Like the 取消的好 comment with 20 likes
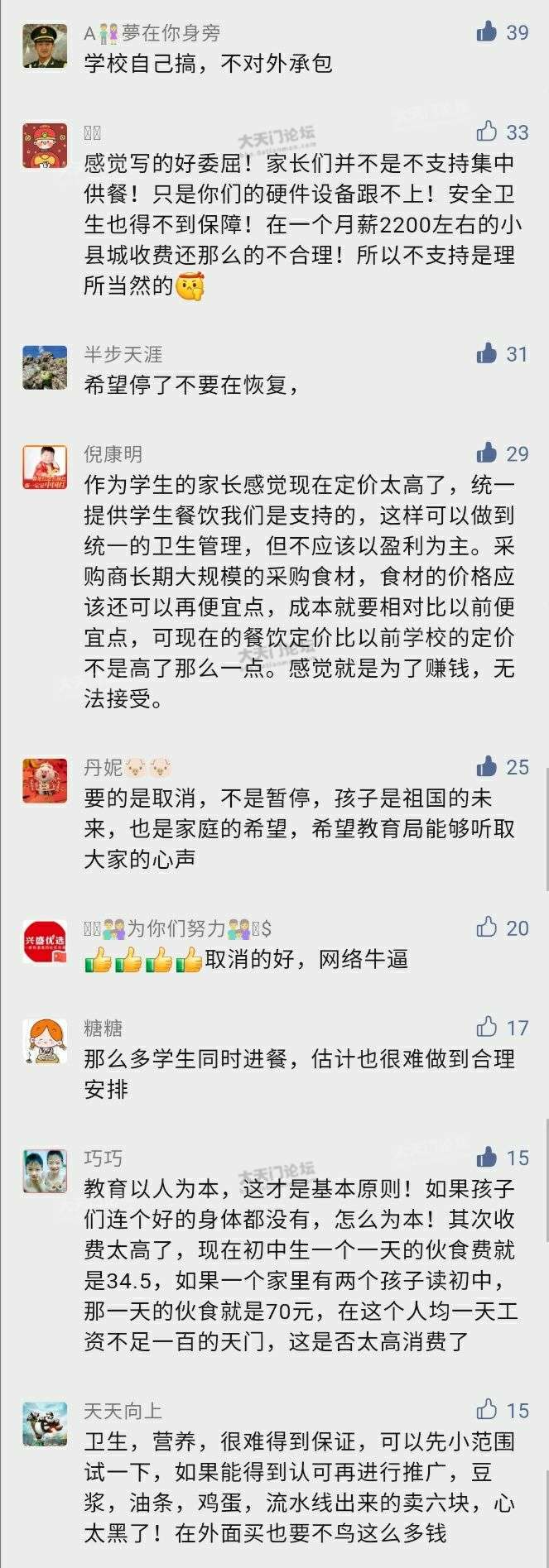 point(487,927)
